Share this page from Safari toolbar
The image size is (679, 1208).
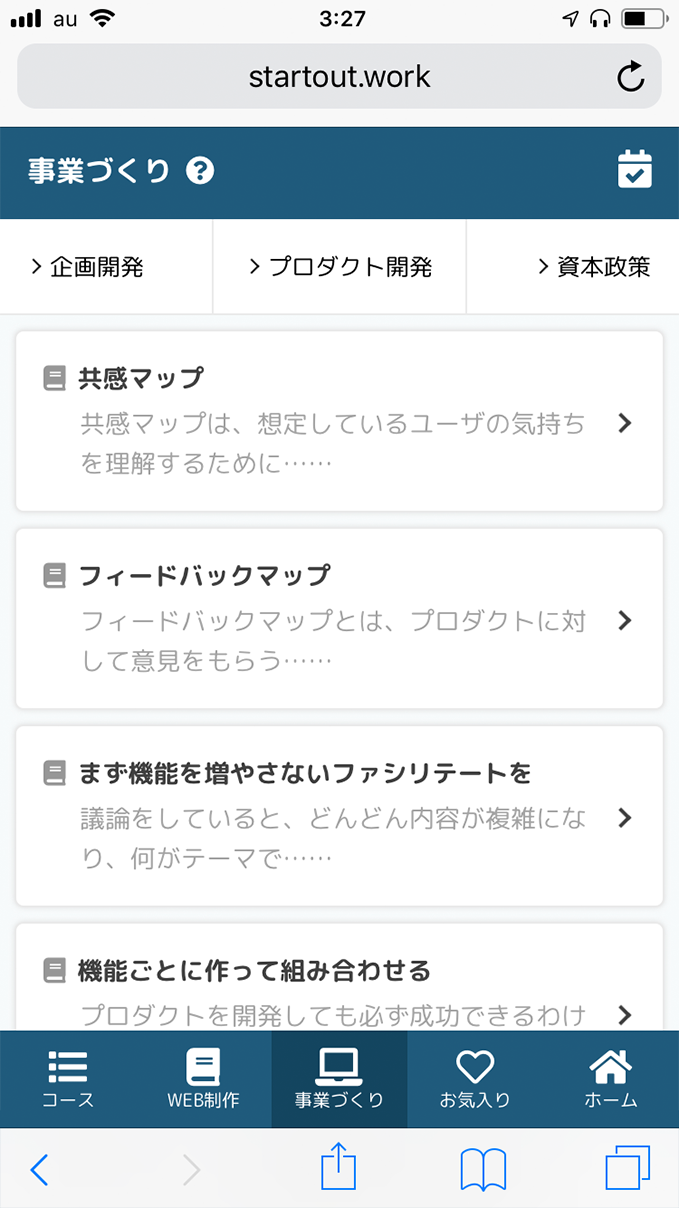point(338,1168)
